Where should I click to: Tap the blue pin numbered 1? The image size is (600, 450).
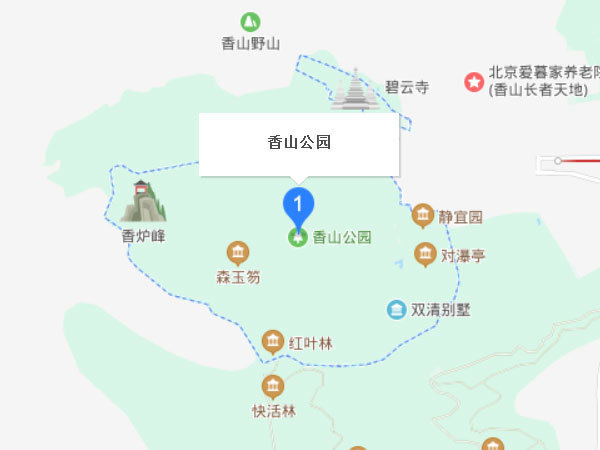(x=297, y=204)
